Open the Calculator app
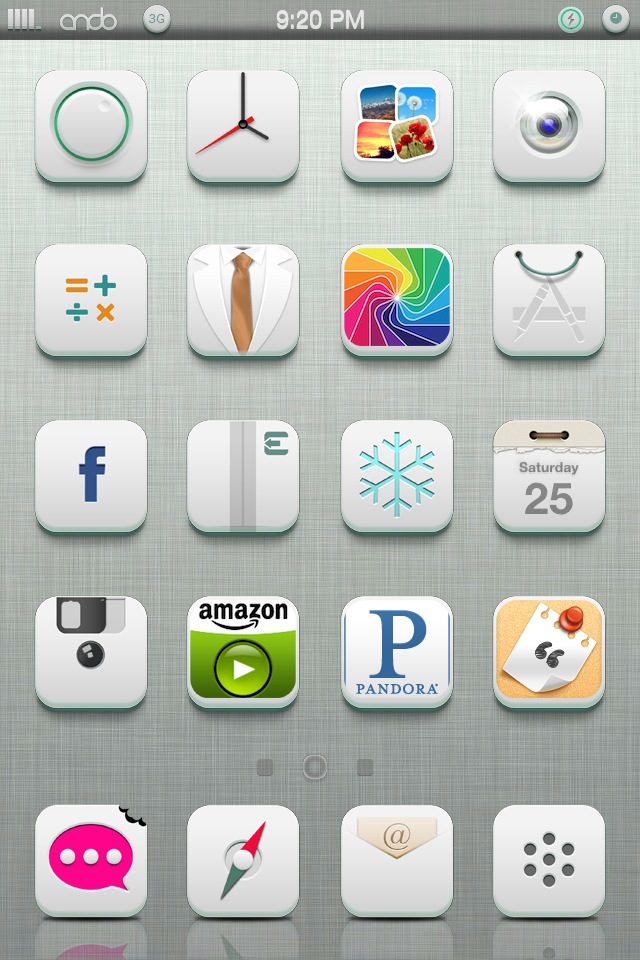The height and width of the screenshot is (960, 640). [91, 300]
